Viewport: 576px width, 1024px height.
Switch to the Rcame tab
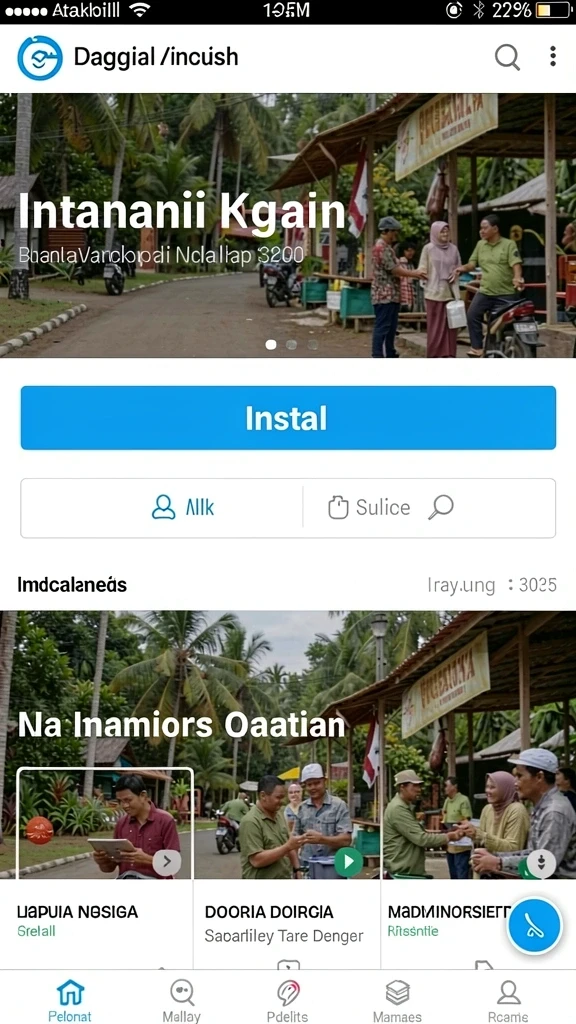point(507,999)
